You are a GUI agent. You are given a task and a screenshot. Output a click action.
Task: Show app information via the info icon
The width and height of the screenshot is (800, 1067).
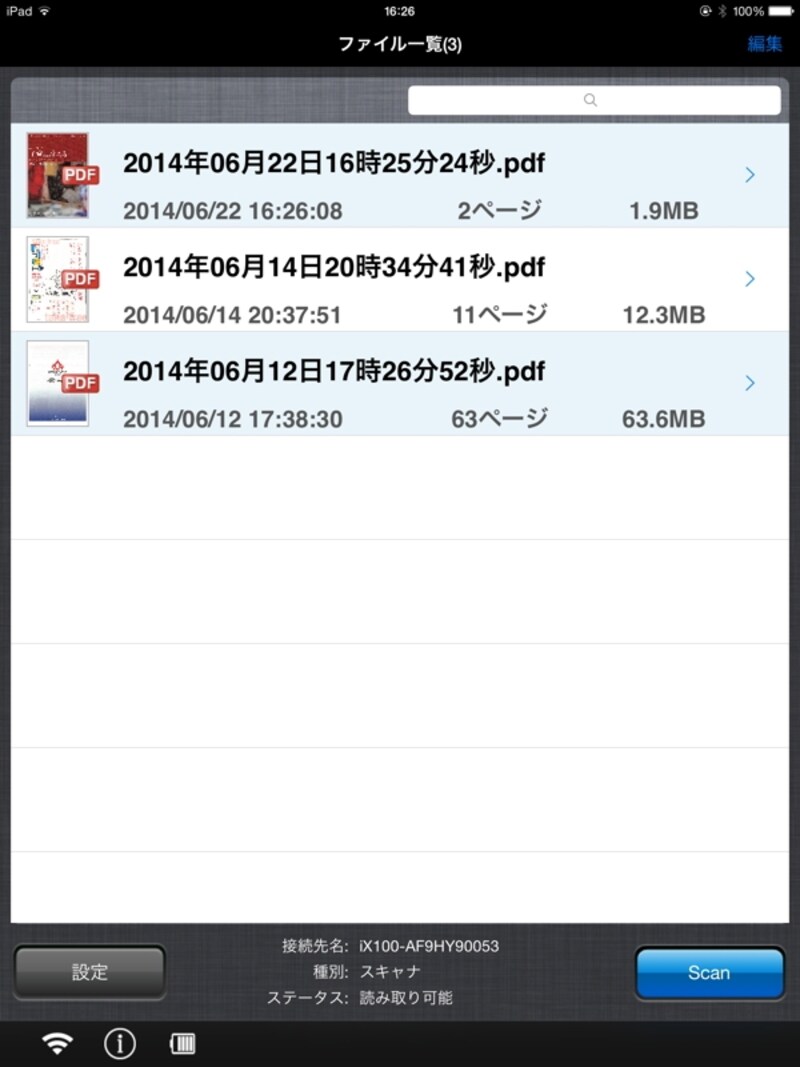tap(120, 1044)
